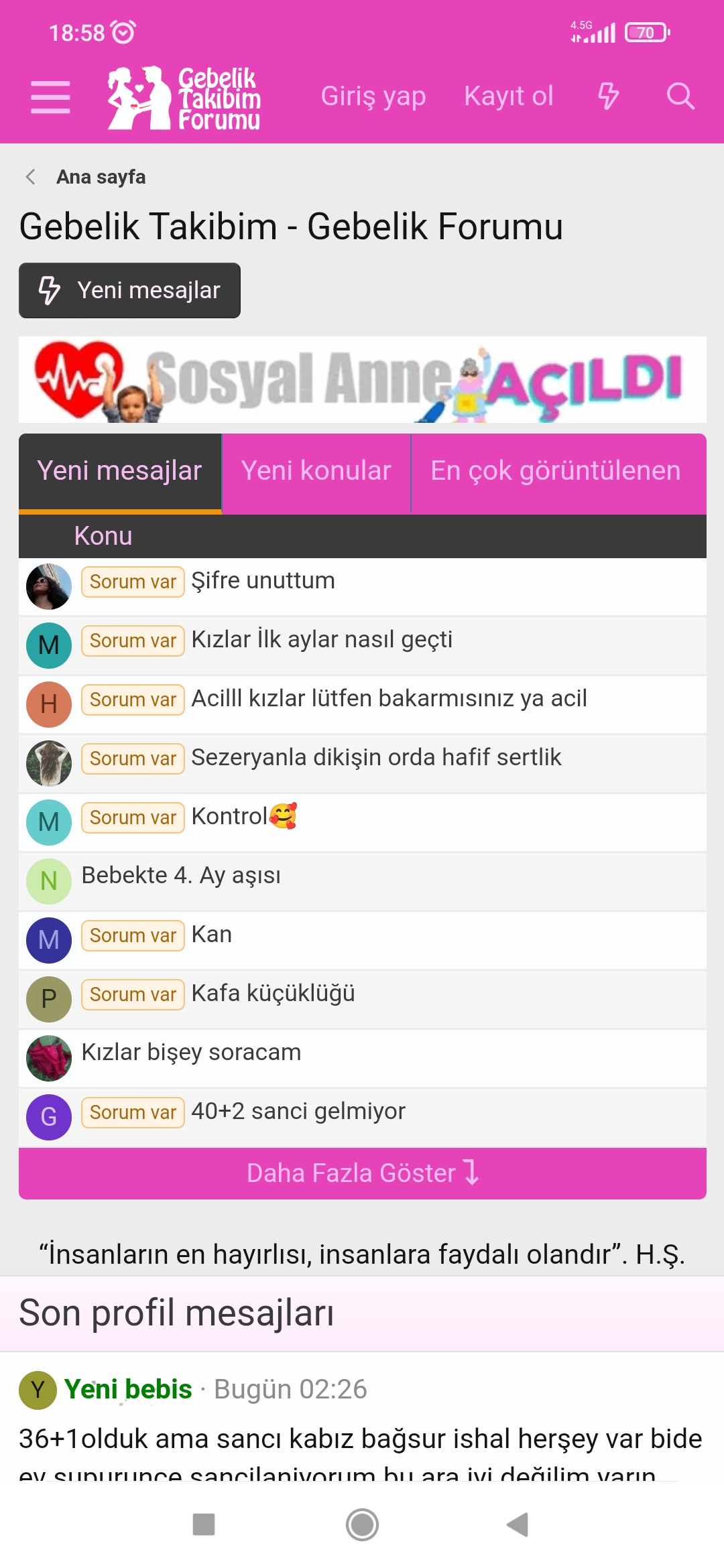Open the hamburger menu
This screenshot has width=724, height=1568.
(50, 97)
